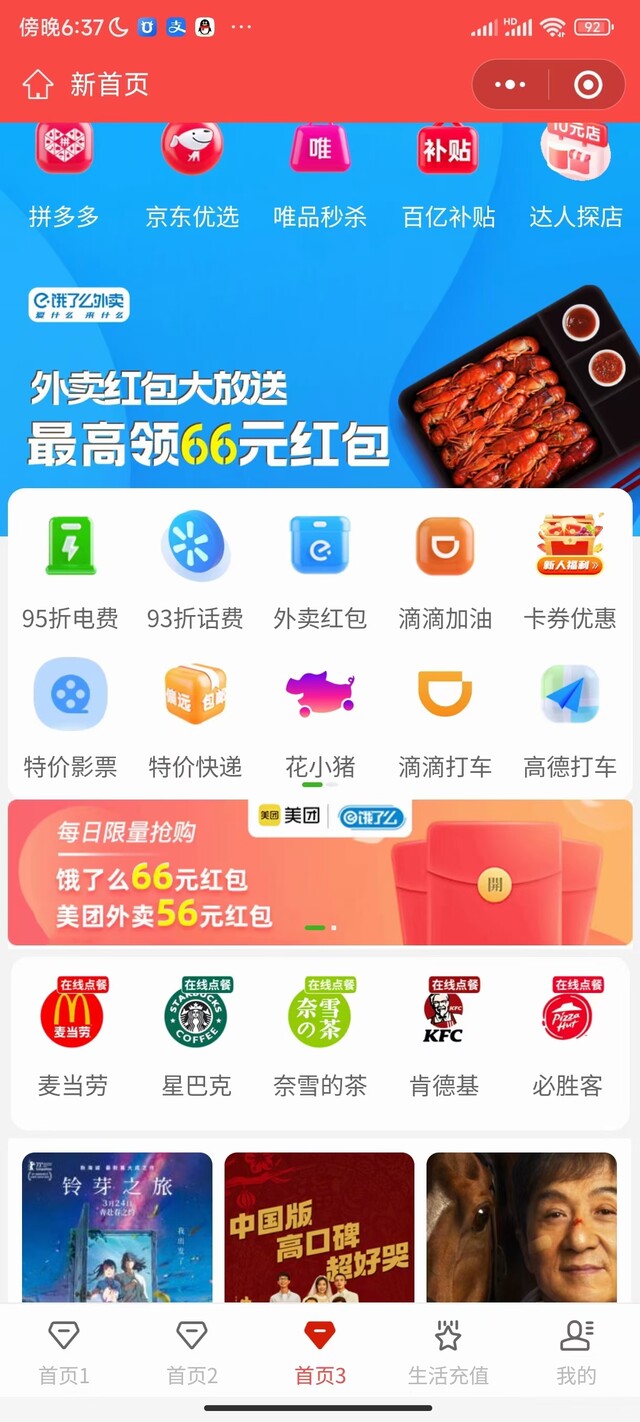640x1422 pixels.
Task: Open 唯品秒杀 shortcut
Action: (319, 175)
